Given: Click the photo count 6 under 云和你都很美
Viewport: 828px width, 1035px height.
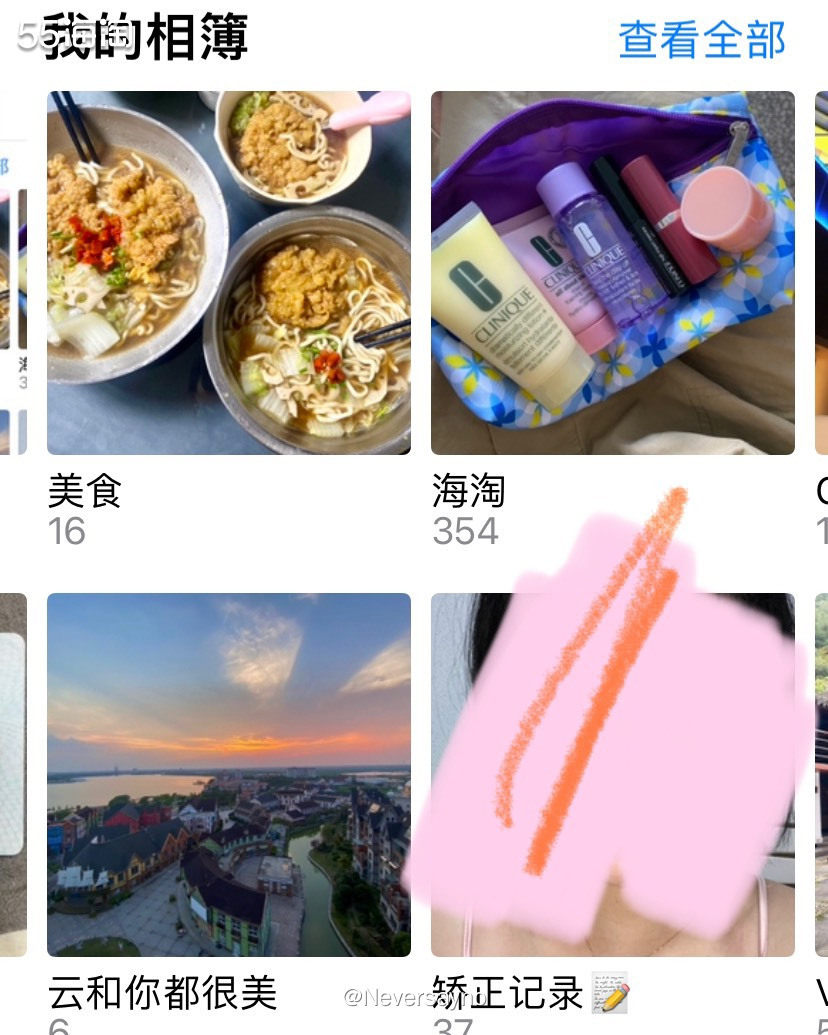Looking at the screenshot, I should coord(56,1028).
